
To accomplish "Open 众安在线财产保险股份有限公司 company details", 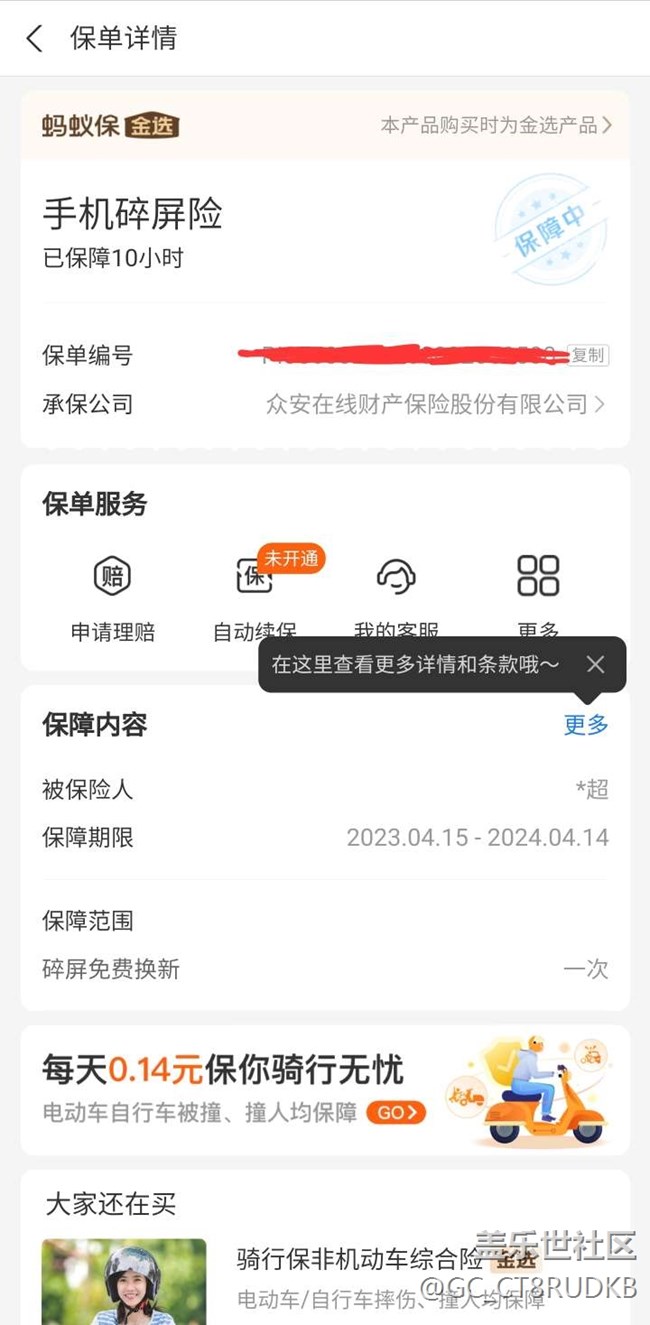I will pos(435,404).
